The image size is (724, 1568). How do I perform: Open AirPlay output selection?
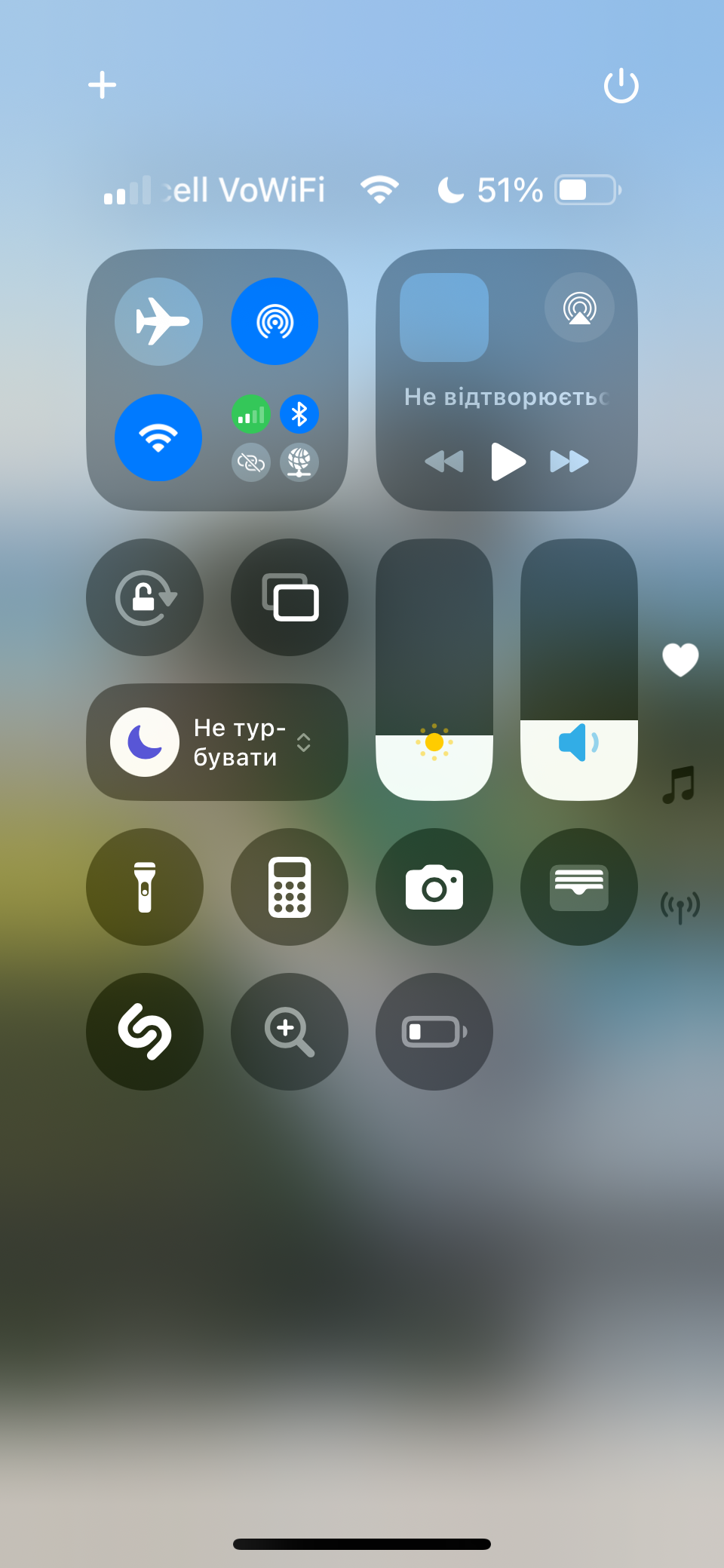click(x=579, y=308)
